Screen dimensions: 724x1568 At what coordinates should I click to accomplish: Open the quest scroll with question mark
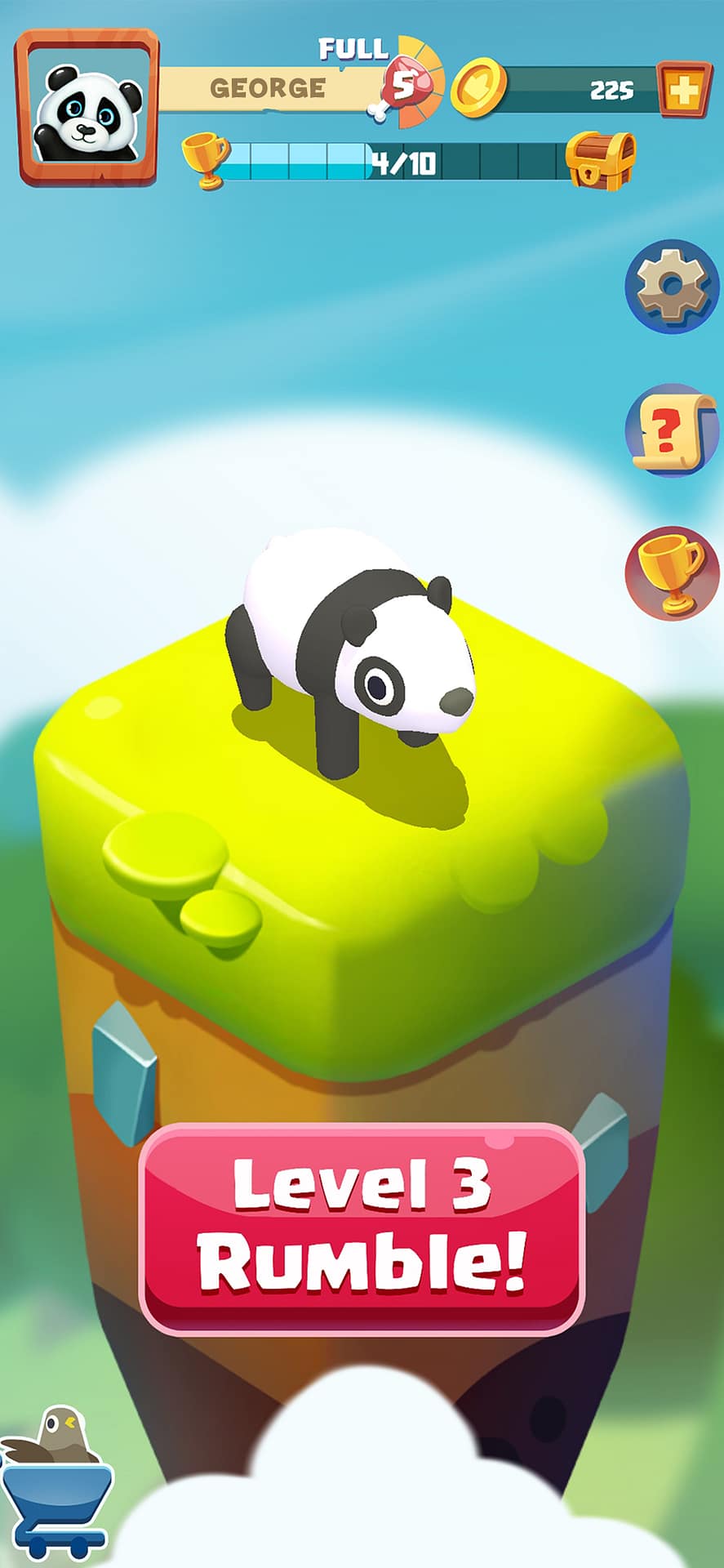(671, 430)
